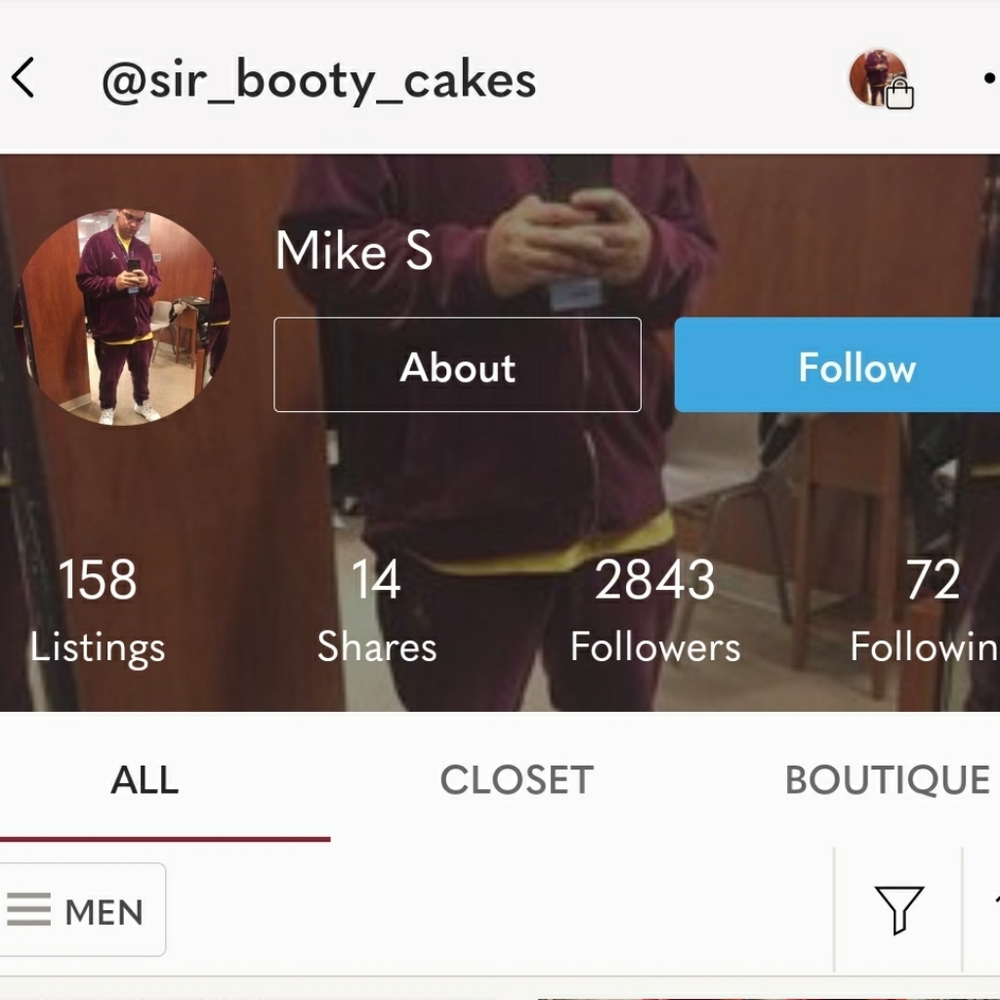Viewport: 1000px width, 1000px height.
Task: Open the seller's bundle bag icon
Action: click(880, 79)
